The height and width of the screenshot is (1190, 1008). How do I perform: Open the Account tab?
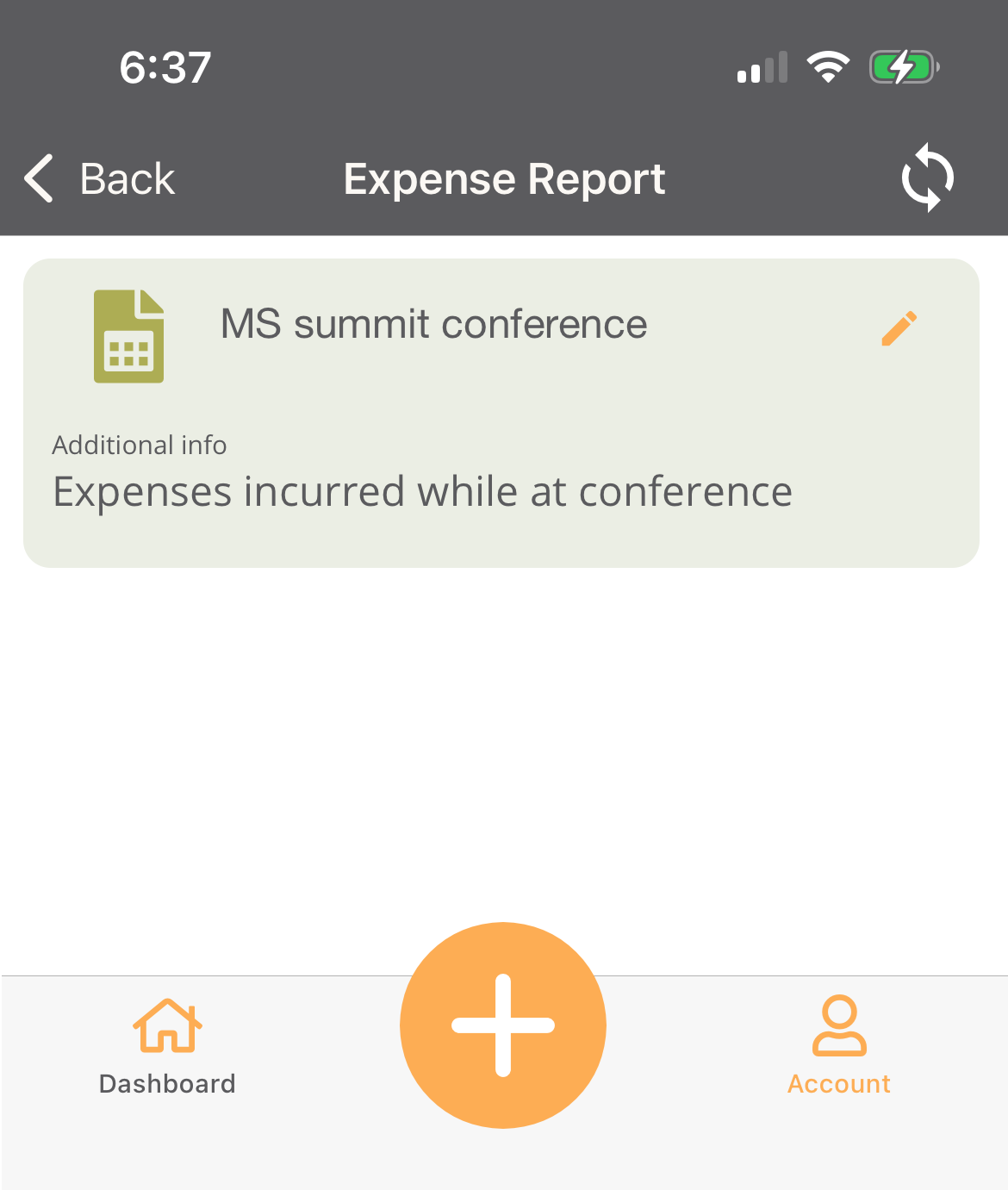(x=839, y=1046)
